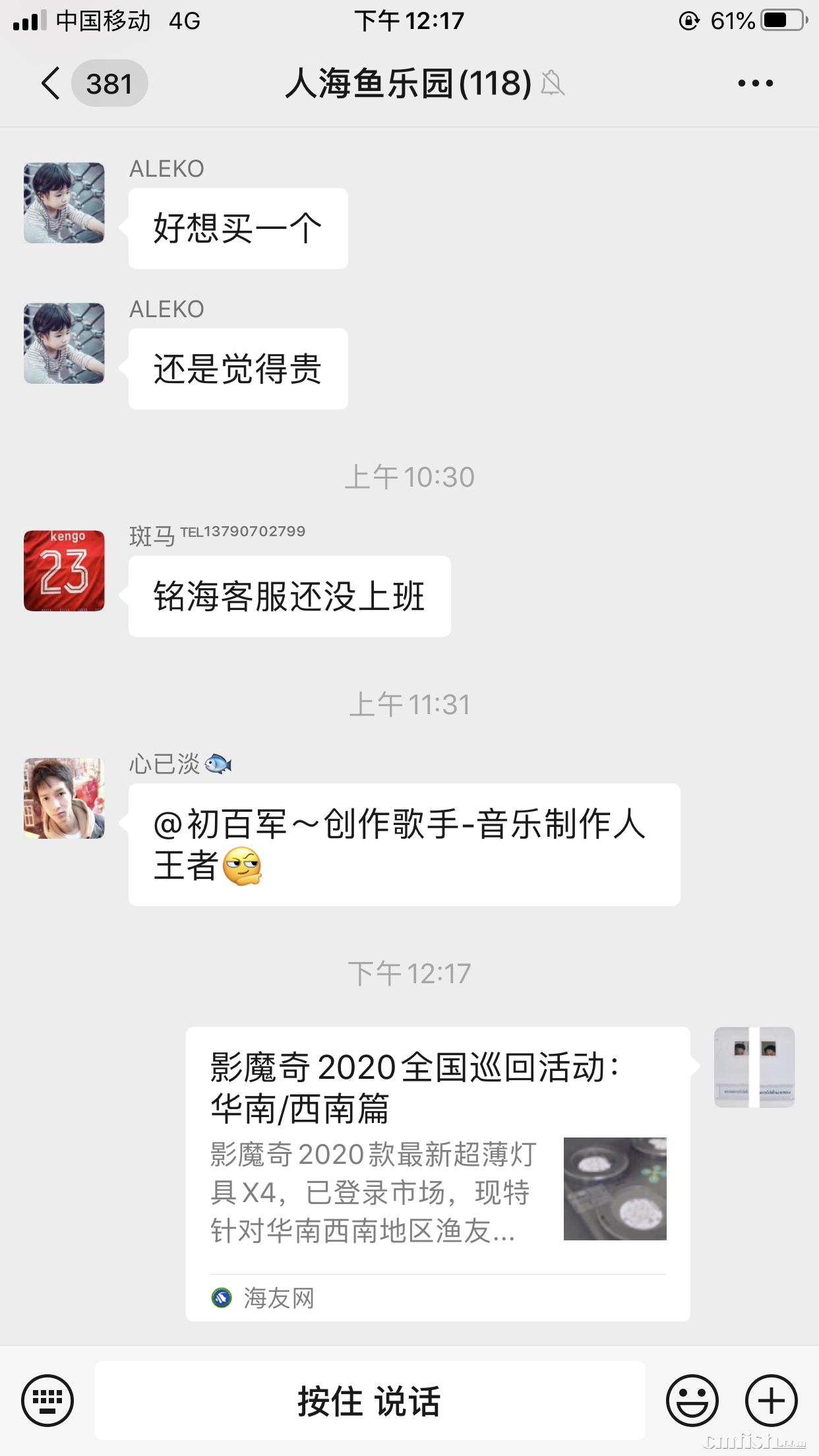The height and width of the screenshot is (1456, 819).
Task: Open ALEKO's avatar beside 好想买一个
Action: (x=64, y=203)
